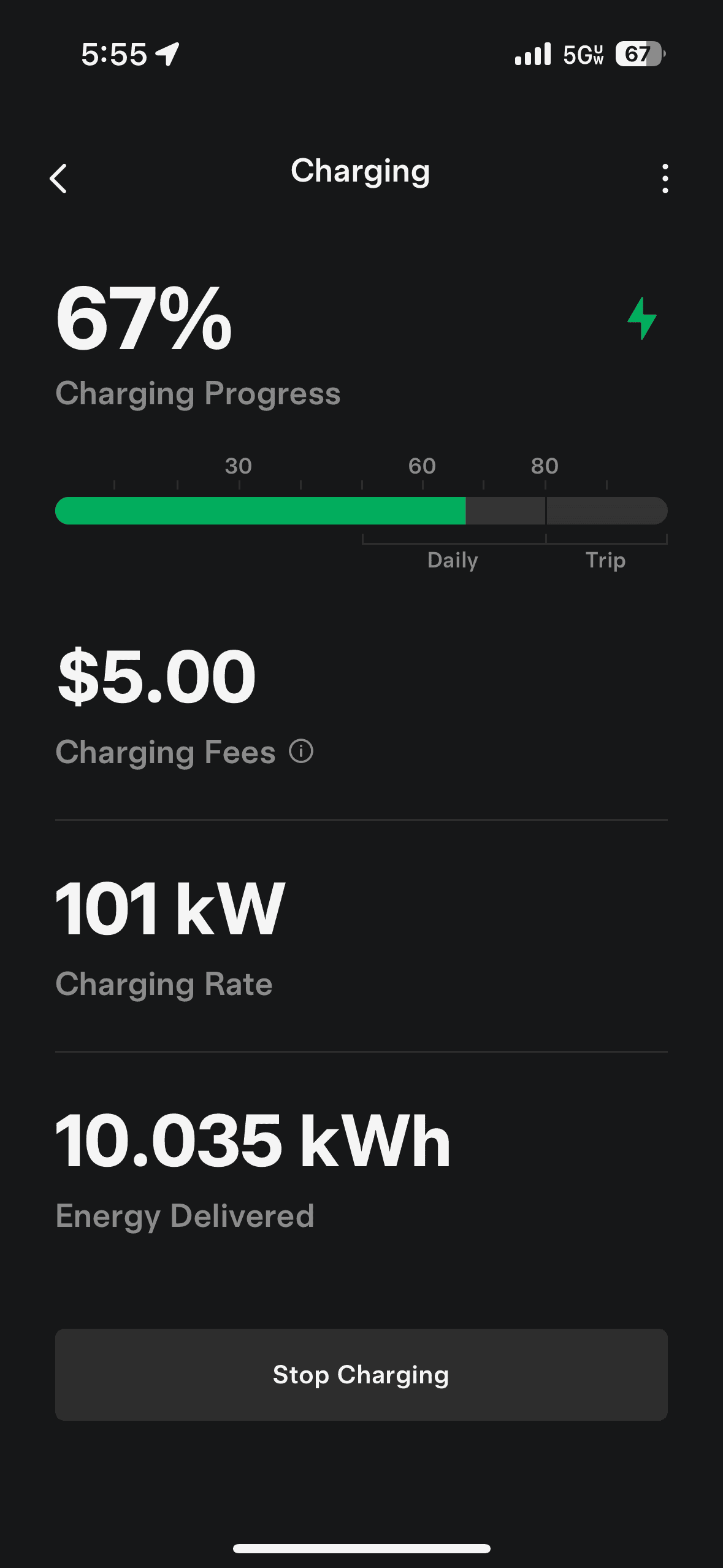
Task: Show info about Charging Fees
Action: click(x=301, y=751)
